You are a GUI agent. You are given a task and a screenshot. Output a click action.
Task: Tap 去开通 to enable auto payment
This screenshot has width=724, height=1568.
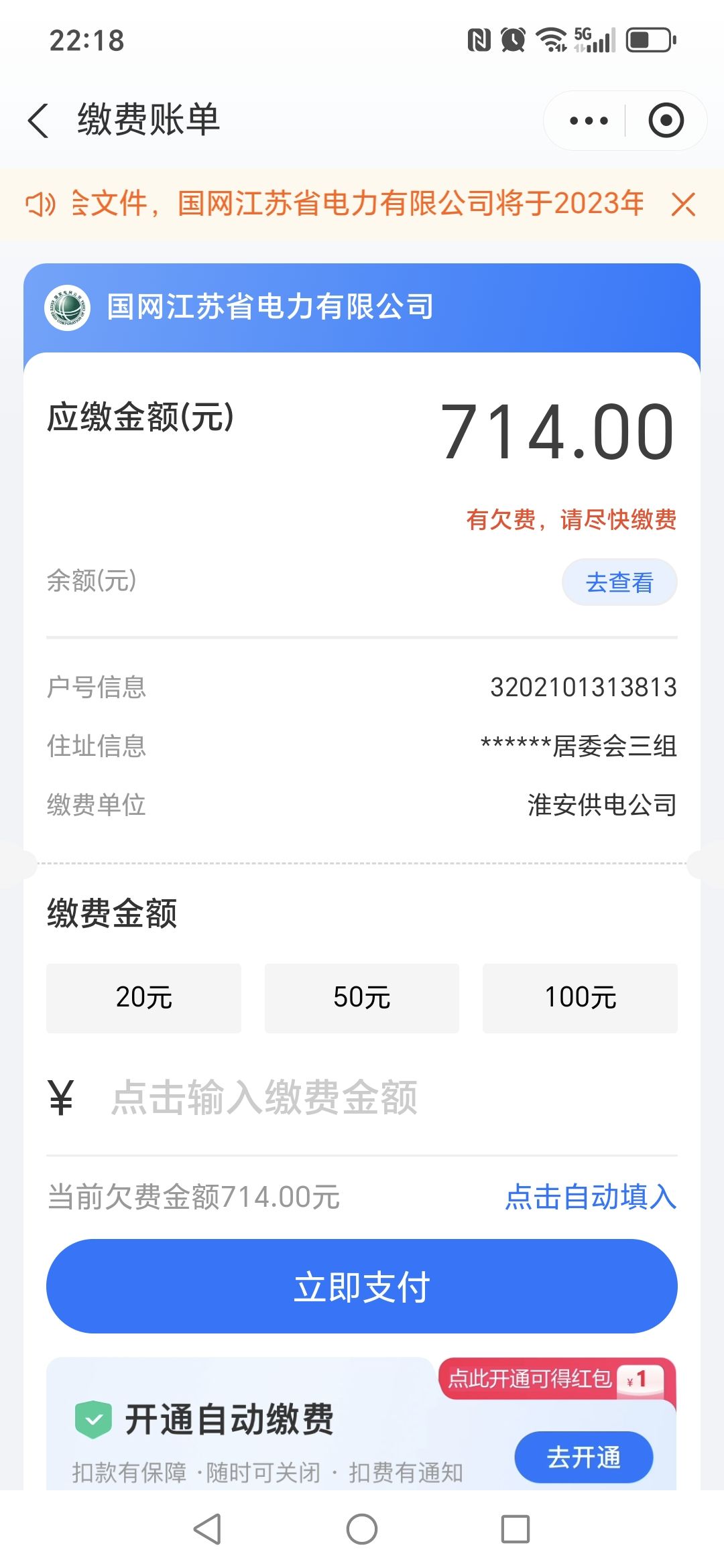[x=584, y=1457]
